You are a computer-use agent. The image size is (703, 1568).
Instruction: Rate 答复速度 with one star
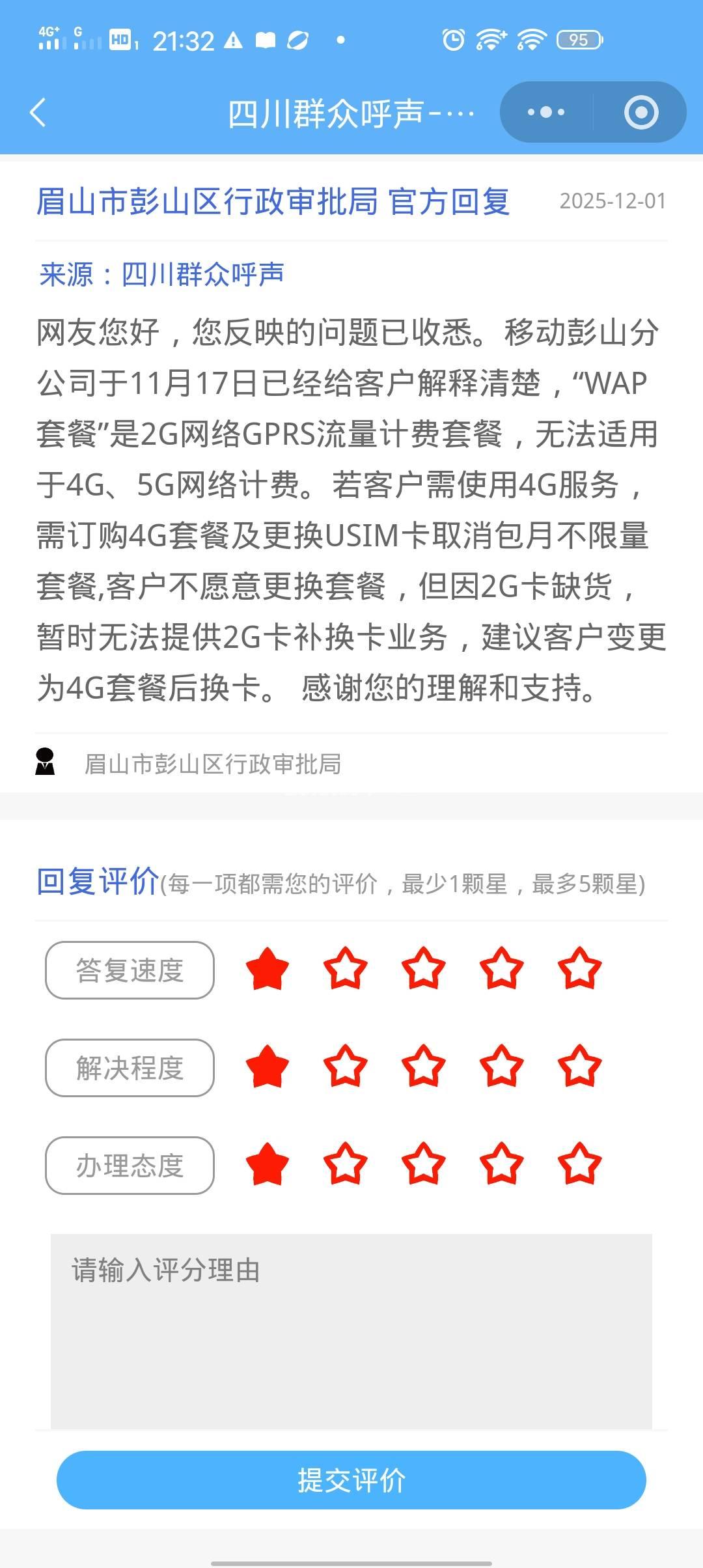point(267,970)
